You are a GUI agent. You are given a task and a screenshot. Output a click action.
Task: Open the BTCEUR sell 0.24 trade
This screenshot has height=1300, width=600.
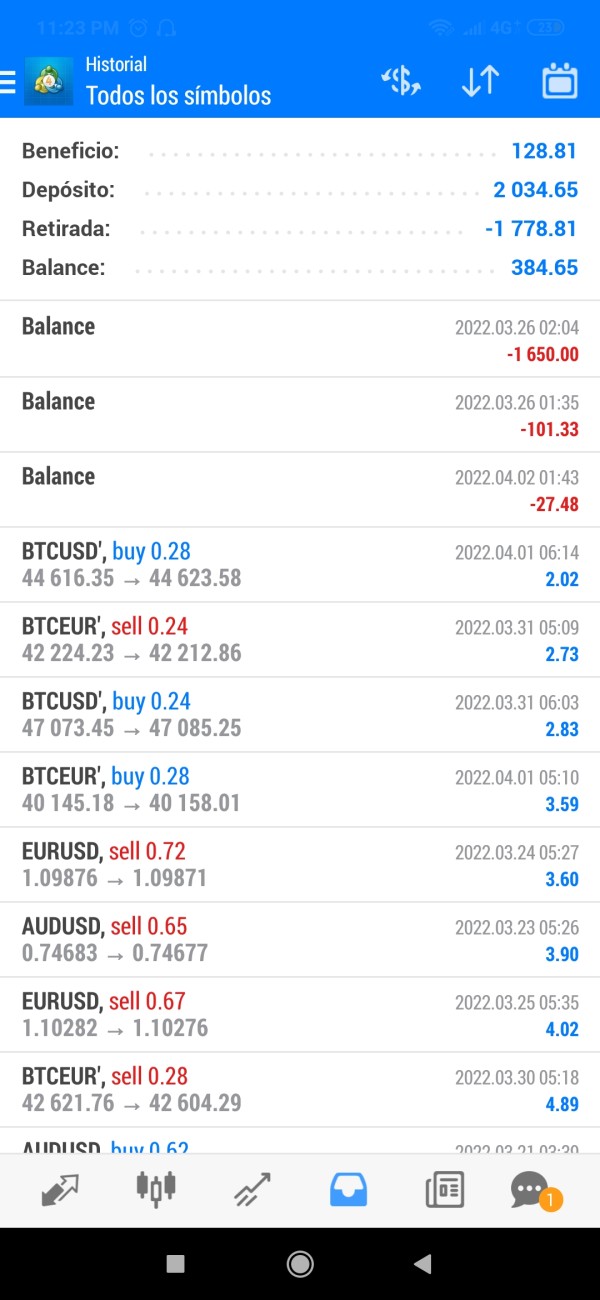click(x=300, y=639)
